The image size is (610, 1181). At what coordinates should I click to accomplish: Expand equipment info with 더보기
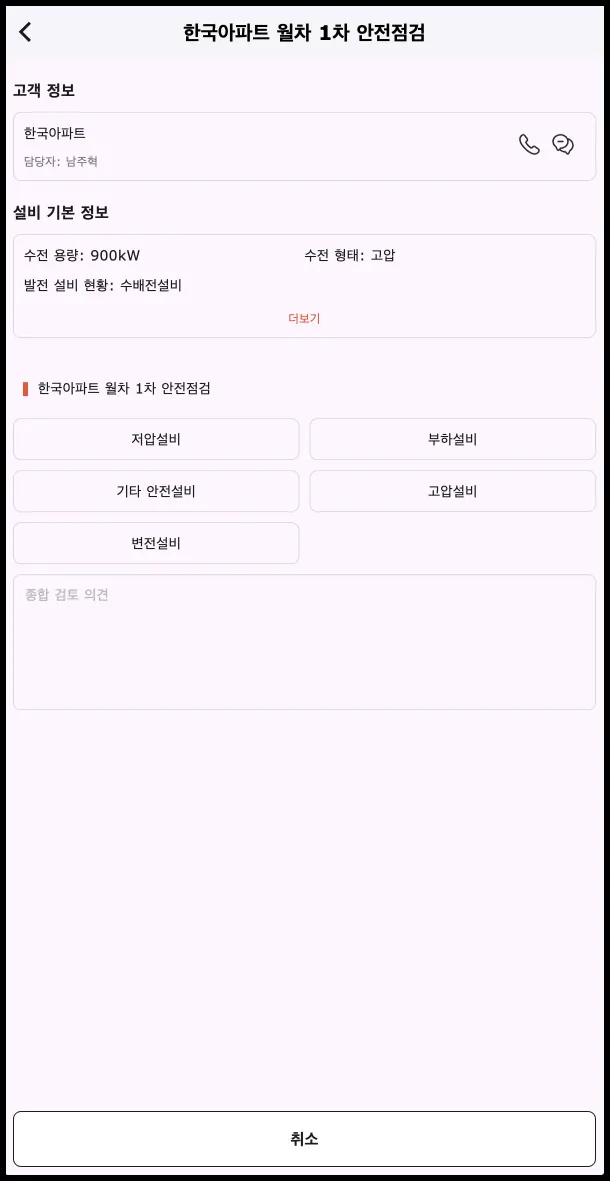click(304, 319)
